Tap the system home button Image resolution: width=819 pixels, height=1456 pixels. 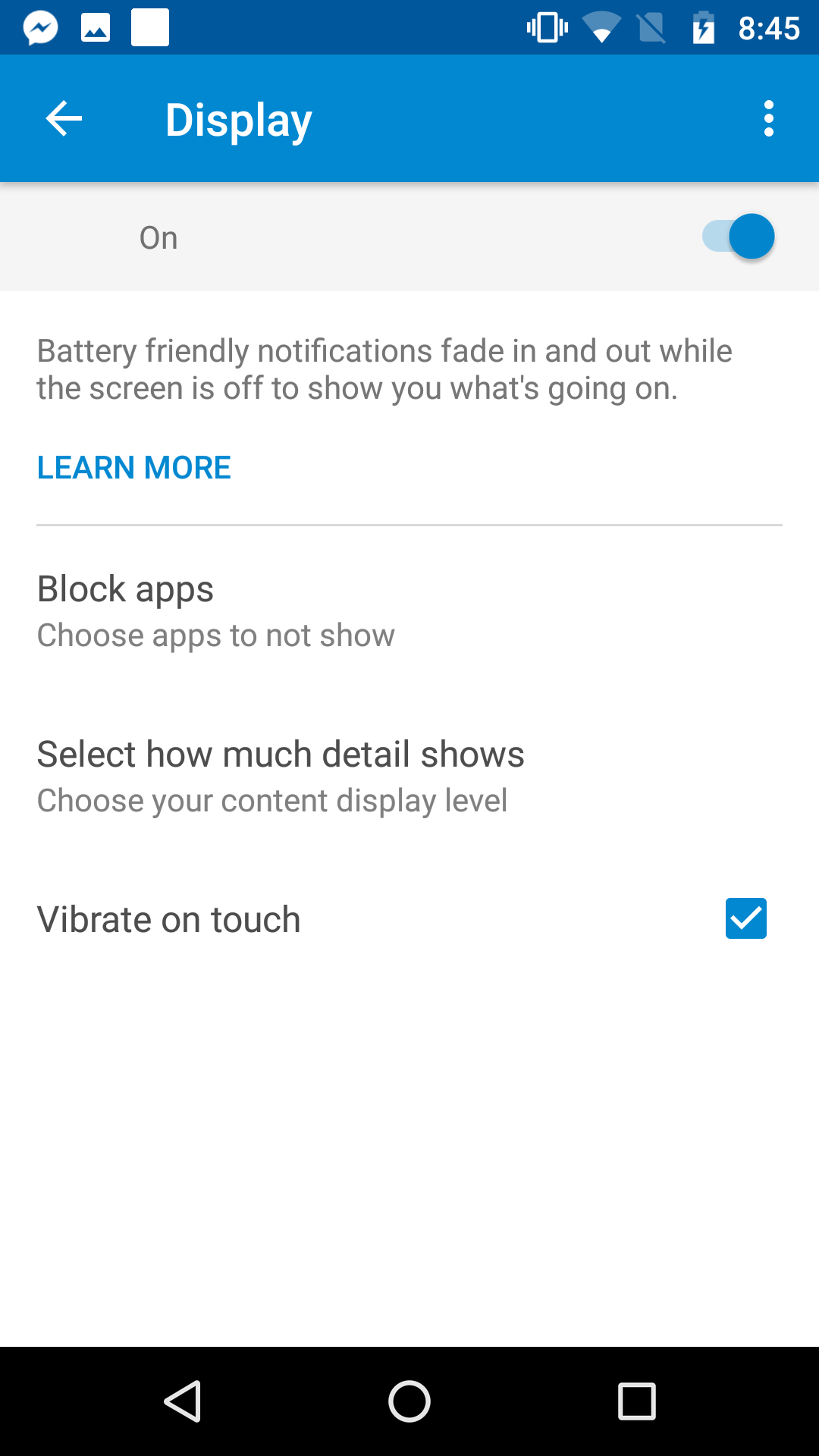[409, 1401]
